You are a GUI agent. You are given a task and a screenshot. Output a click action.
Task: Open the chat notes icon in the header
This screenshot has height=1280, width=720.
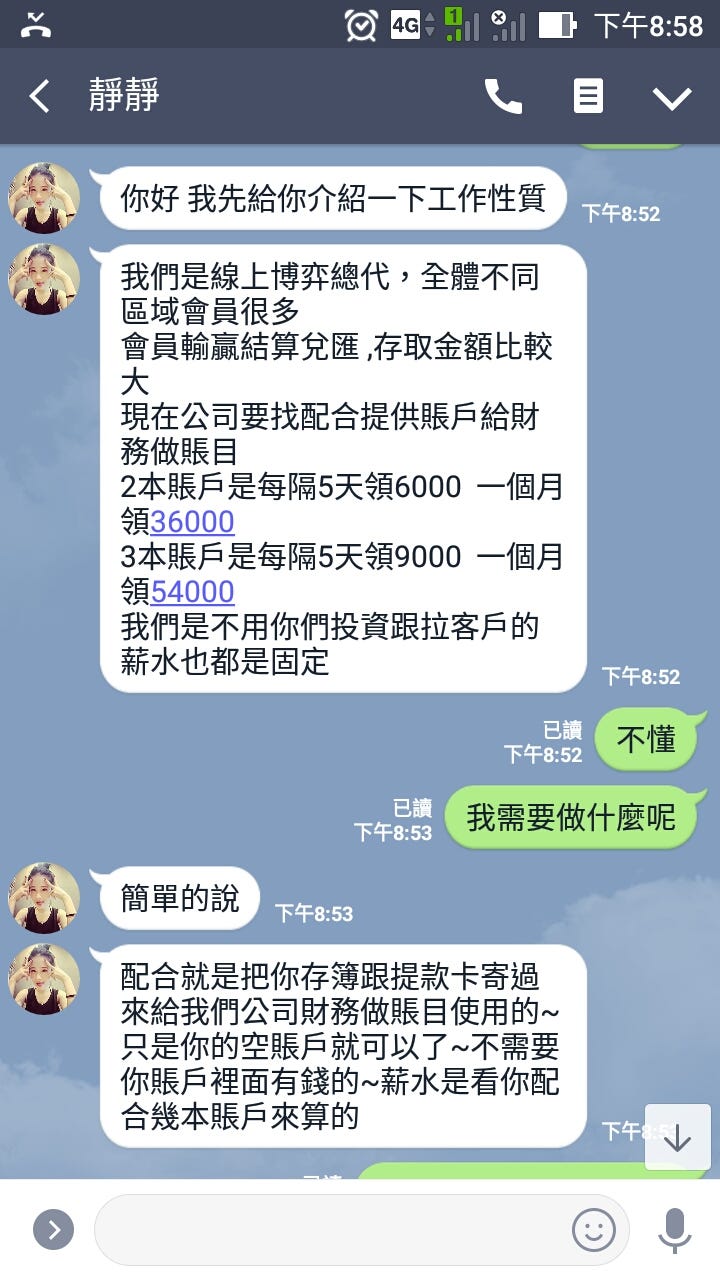(x=588, y=96)
